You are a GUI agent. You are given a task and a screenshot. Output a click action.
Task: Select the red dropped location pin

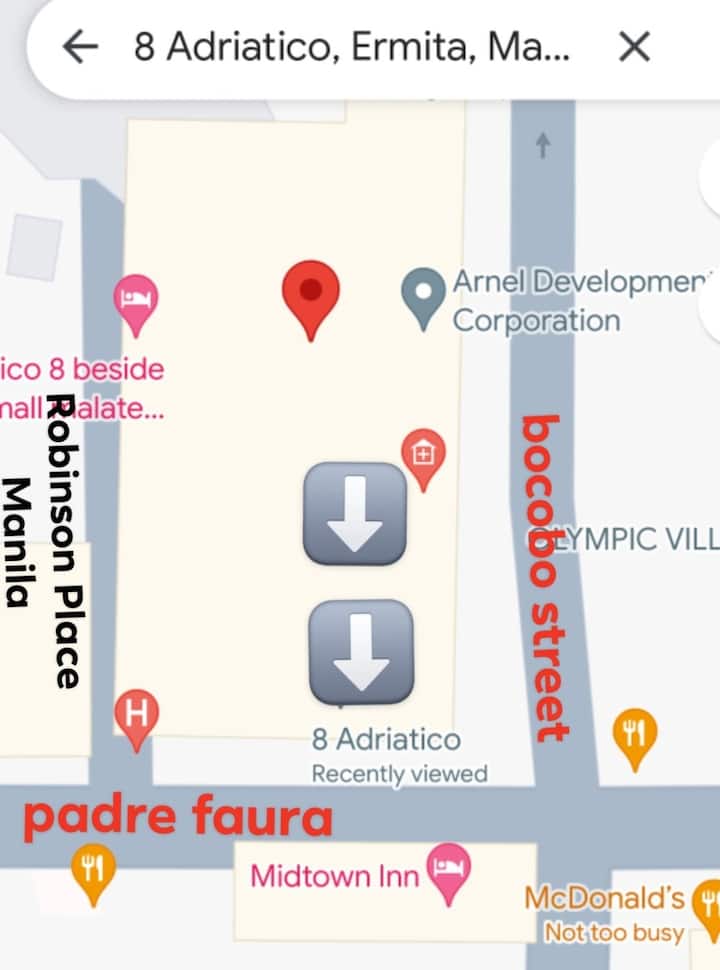[311, 295]
